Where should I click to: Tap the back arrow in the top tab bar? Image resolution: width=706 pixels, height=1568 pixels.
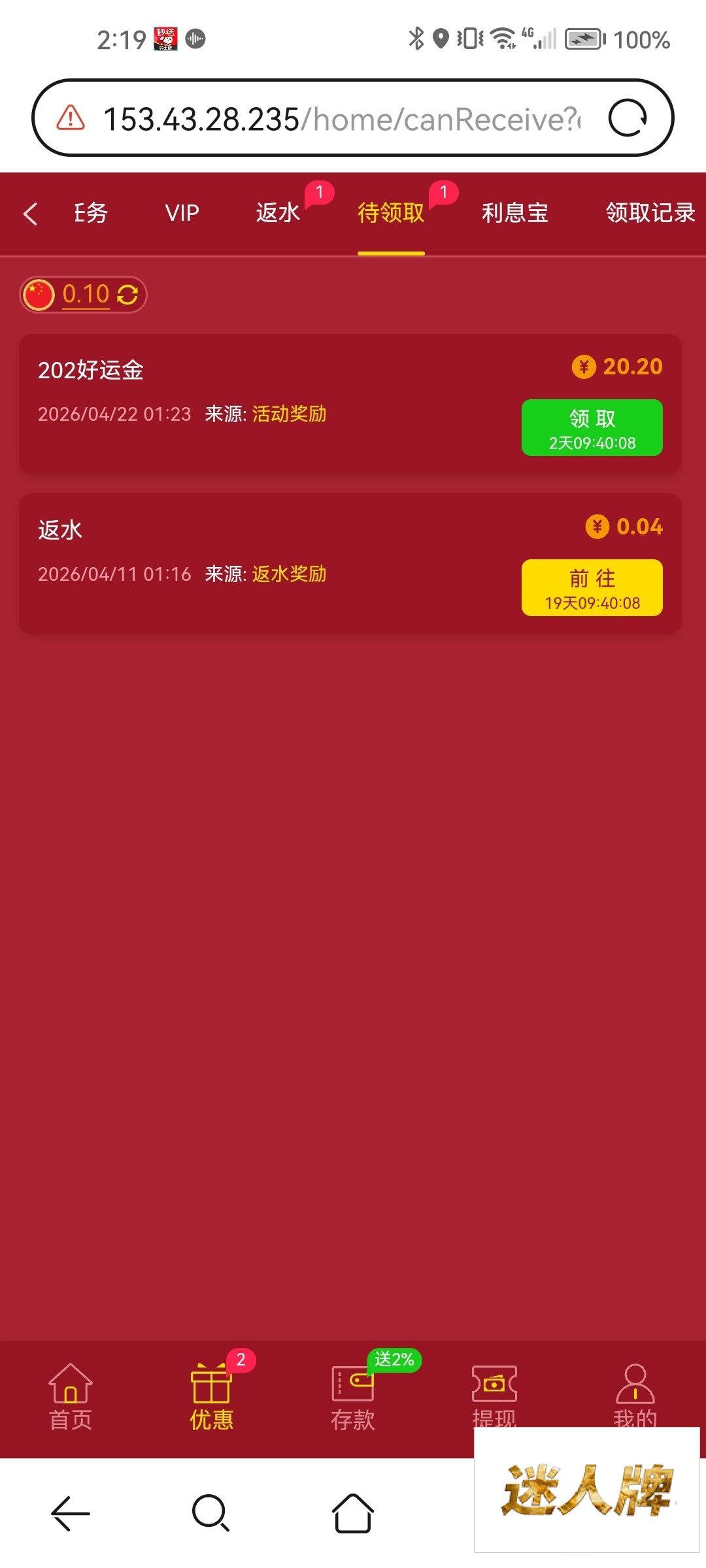(x=30, y=214)
